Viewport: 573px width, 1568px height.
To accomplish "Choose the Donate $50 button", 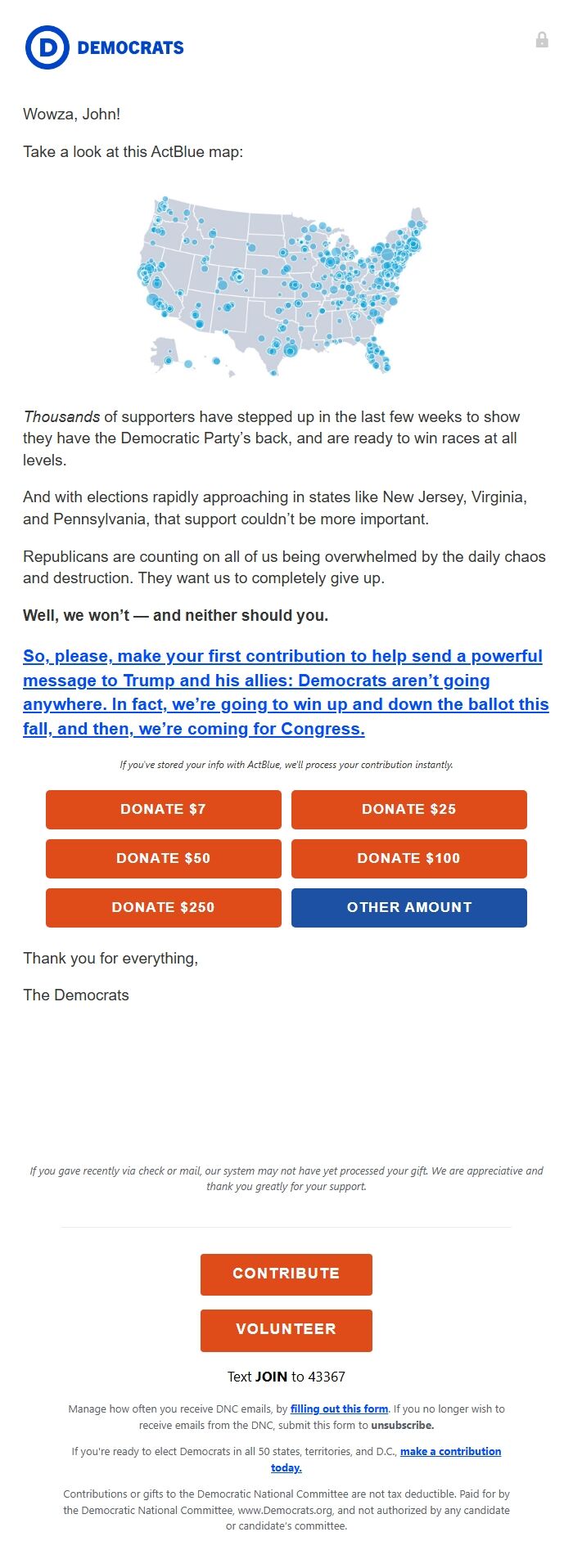I will coord(164,858).
